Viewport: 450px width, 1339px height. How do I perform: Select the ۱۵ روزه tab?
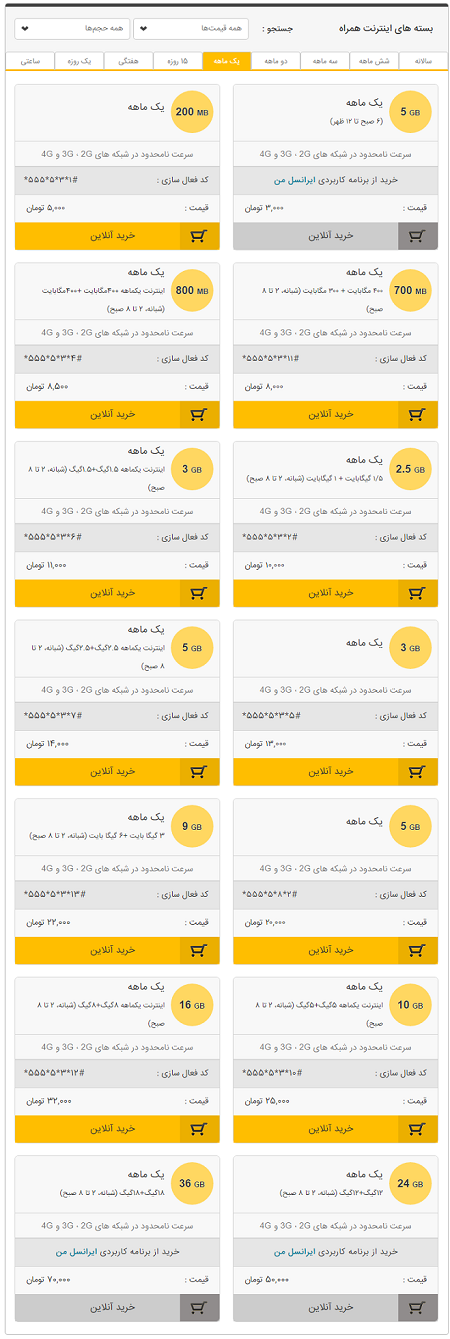pos(178,61)
